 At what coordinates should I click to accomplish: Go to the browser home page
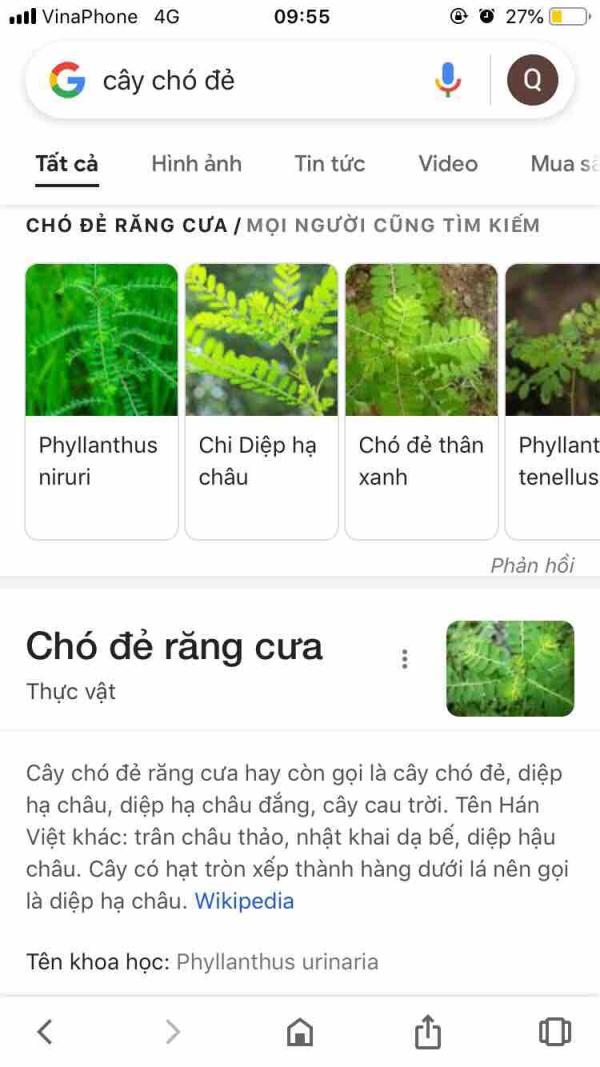coord(300,1032)
